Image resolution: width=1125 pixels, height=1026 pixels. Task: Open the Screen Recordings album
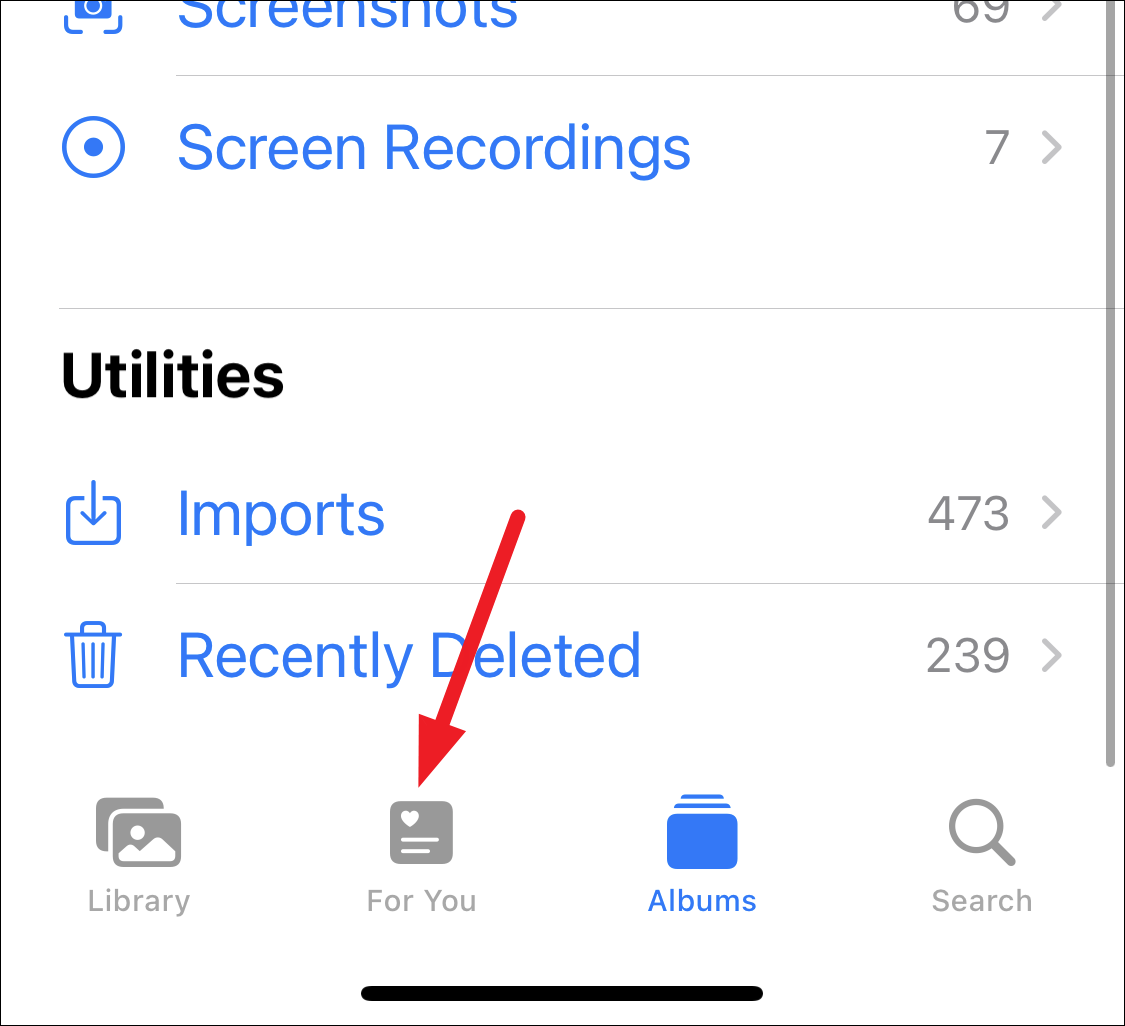433,148
